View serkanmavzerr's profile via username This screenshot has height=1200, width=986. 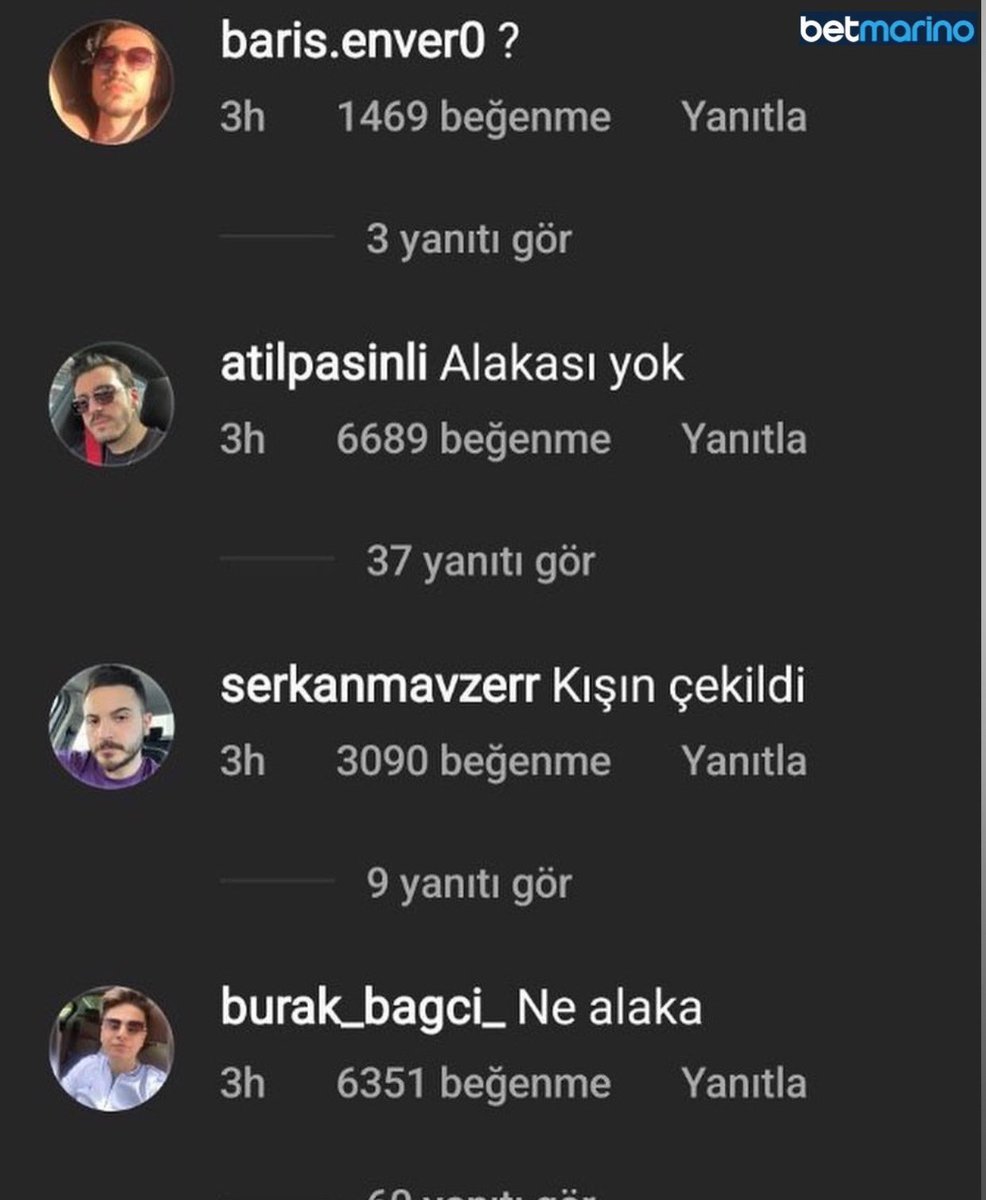click(379, 688)
